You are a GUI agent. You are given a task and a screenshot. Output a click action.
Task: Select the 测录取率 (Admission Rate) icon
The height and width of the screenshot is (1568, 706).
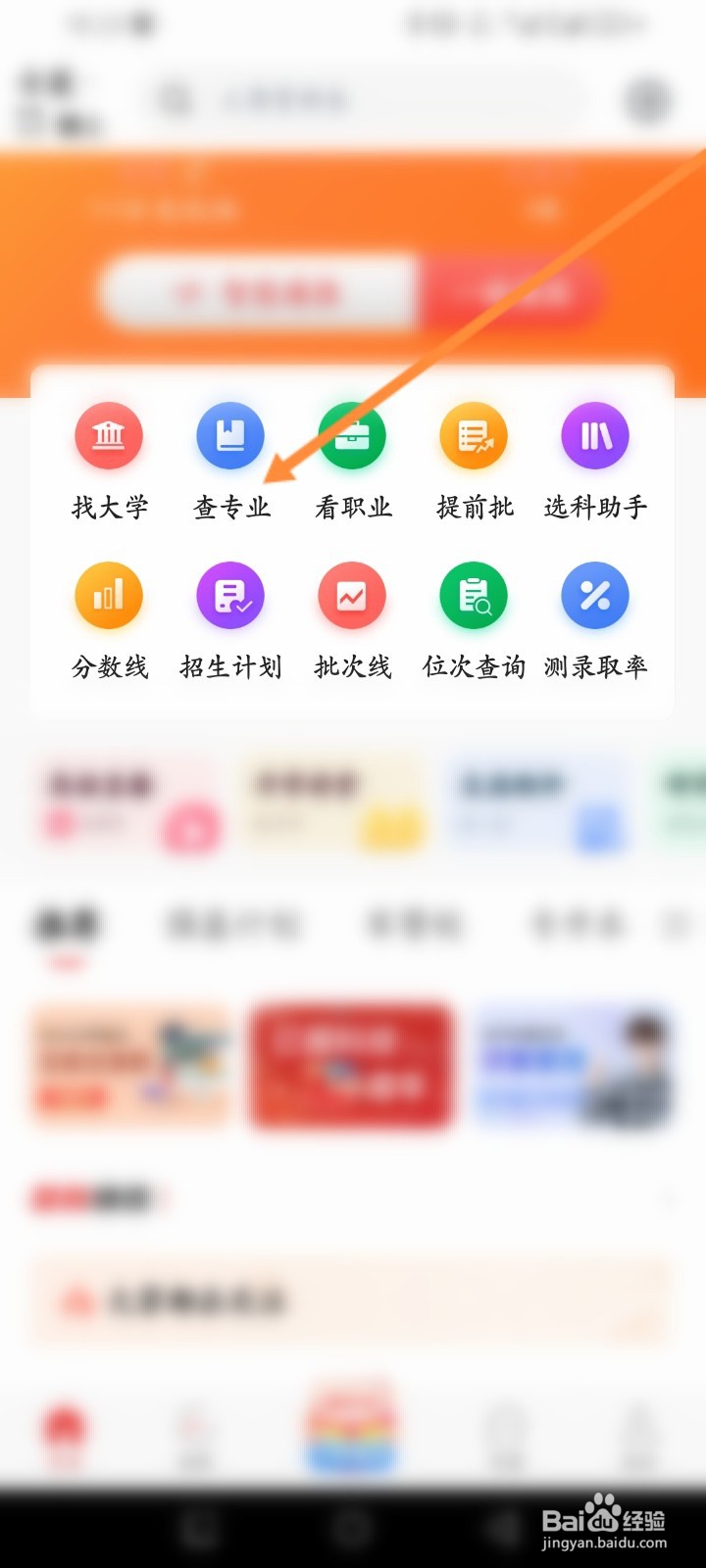tap(595, 595)
